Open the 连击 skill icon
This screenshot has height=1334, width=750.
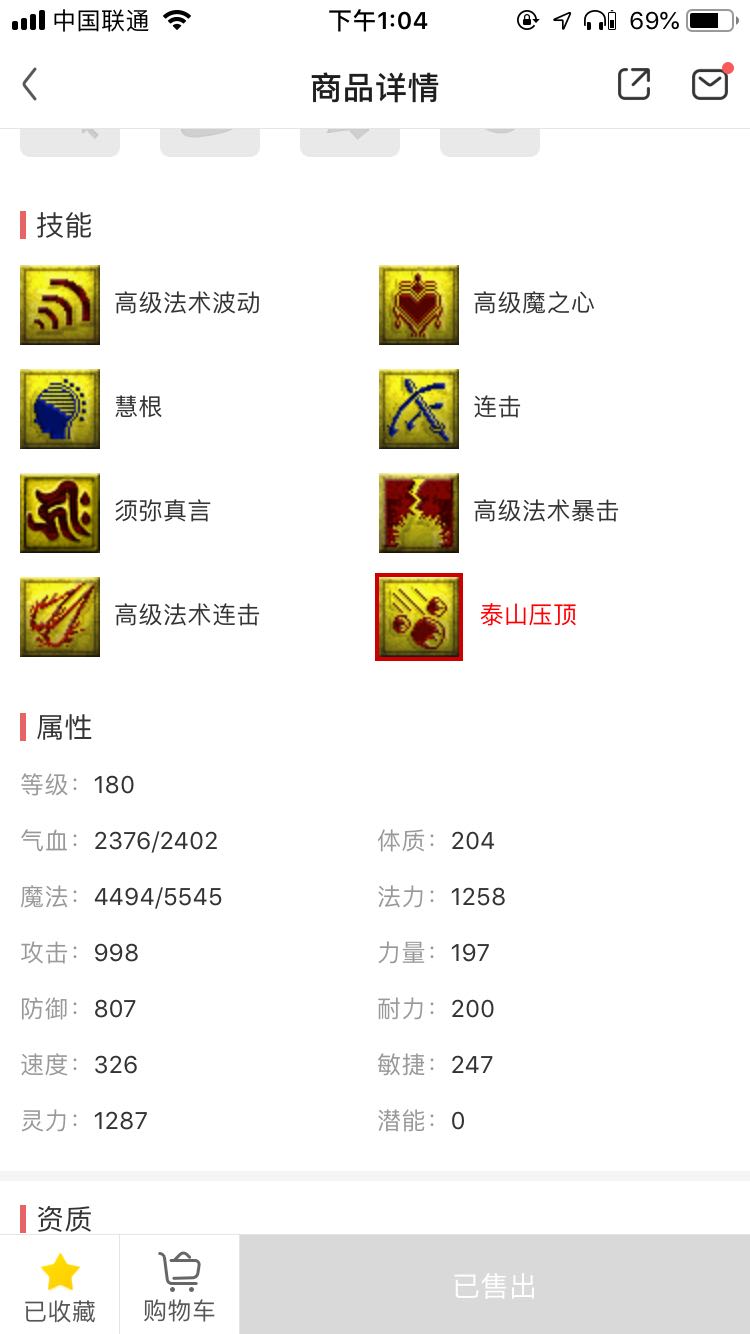click(419, 408)
